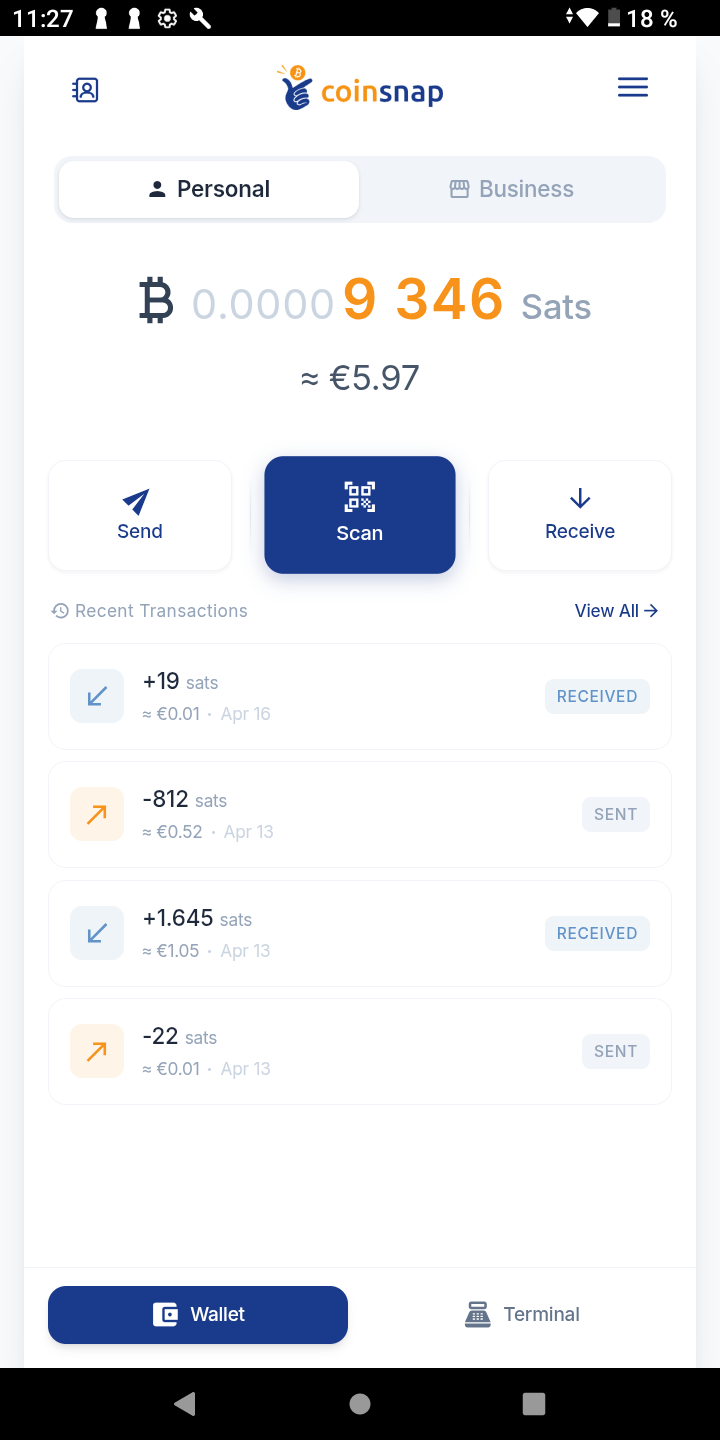Open the -22 sats transaction entry
The image size is (720, 1440).
coord(359,1050)
